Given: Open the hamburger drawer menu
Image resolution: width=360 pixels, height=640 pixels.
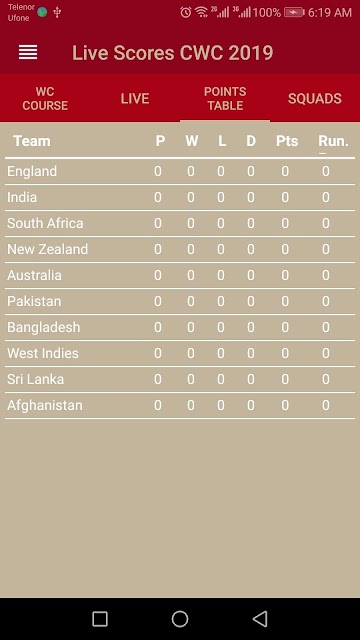Looking at the screenshot, I should 28,53.
